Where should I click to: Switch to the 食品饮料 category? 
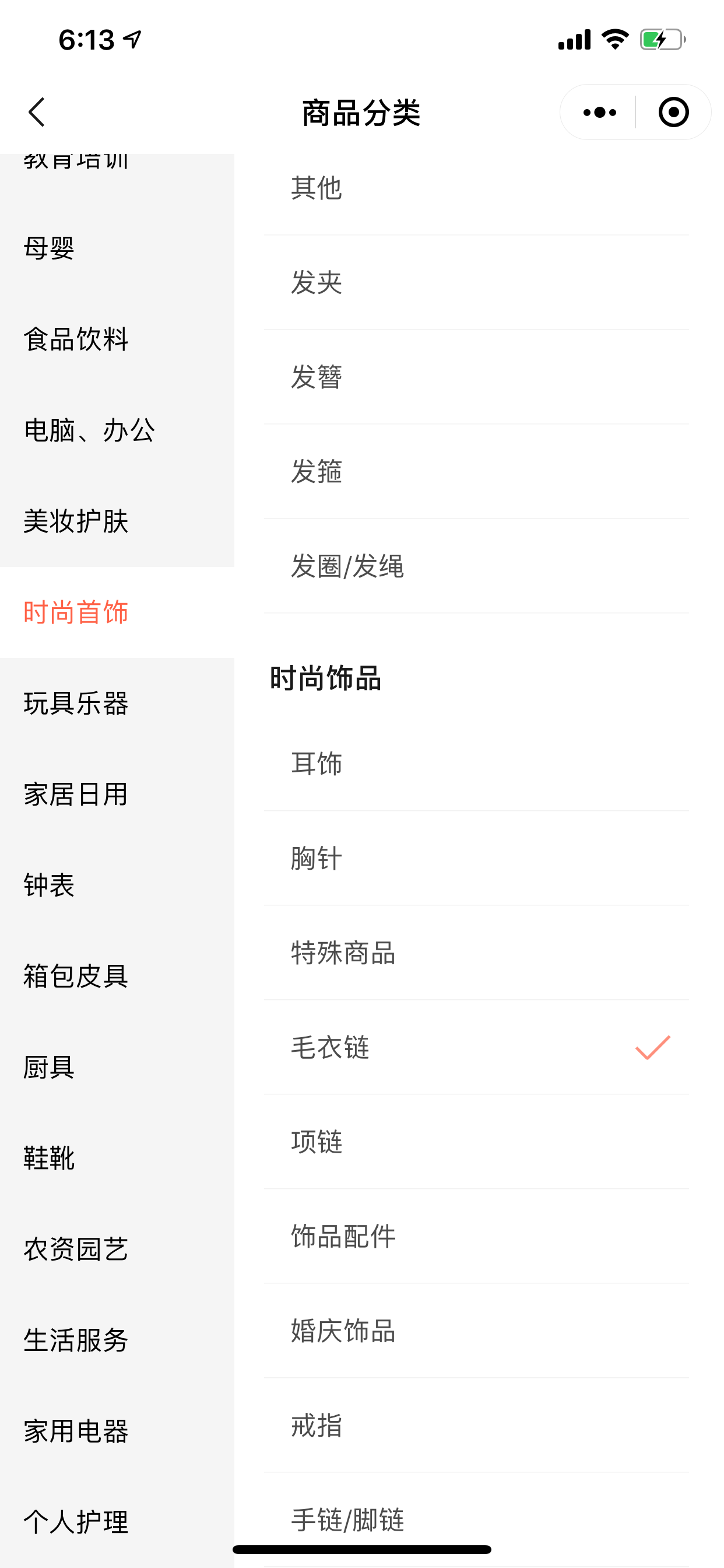(x=117, y=339)
